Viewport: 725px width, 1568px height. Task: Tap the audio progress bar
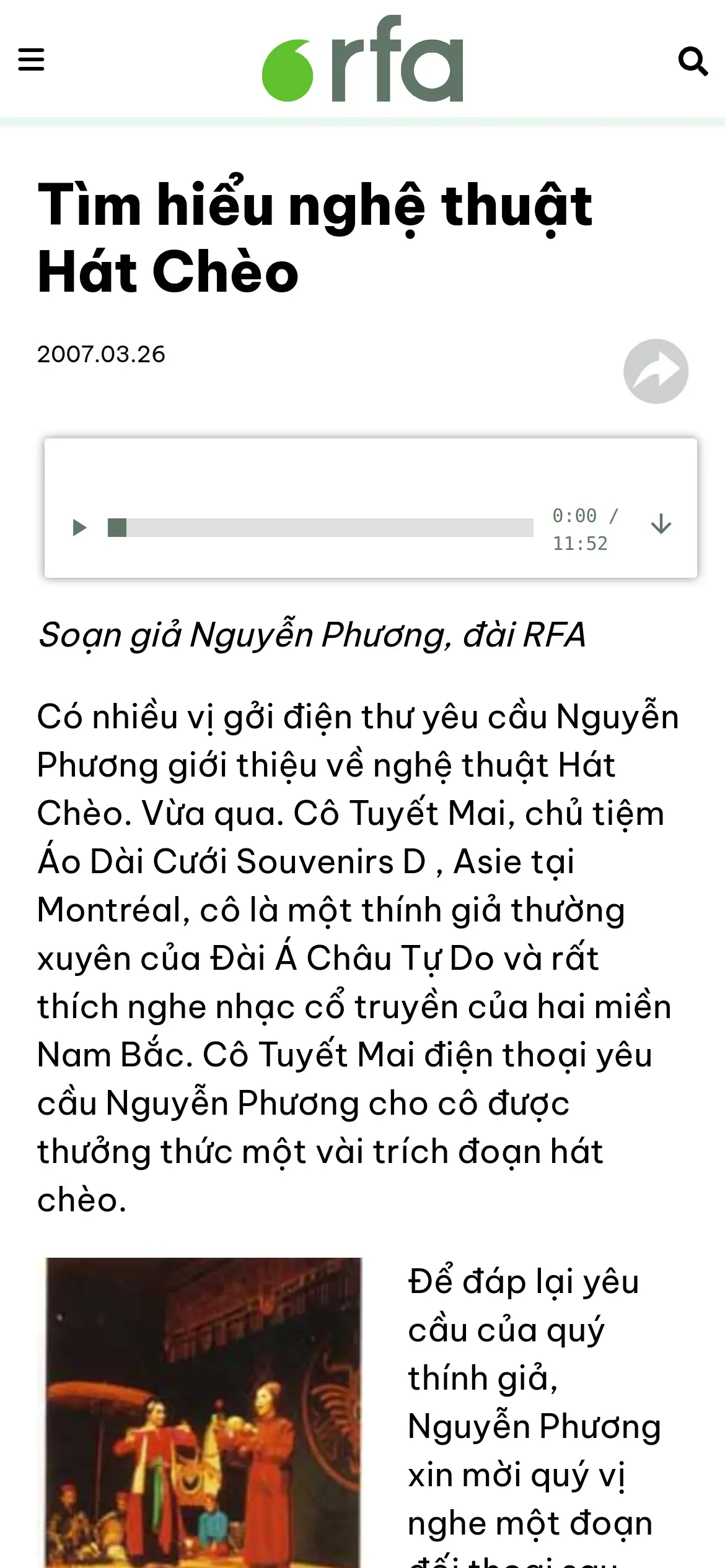click(x=320, y=528)
